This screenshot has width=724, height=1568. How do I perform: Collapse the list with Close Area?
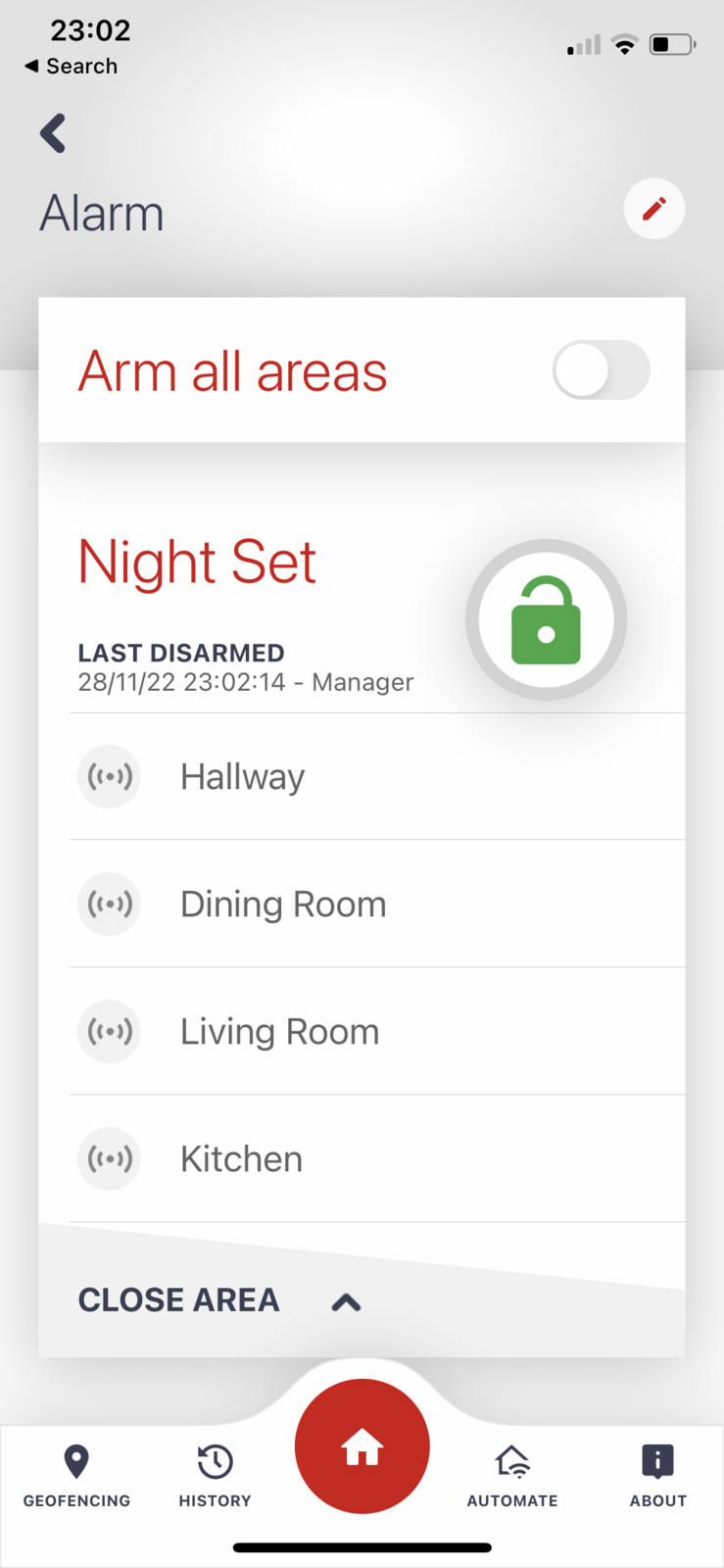(219, 1300)
